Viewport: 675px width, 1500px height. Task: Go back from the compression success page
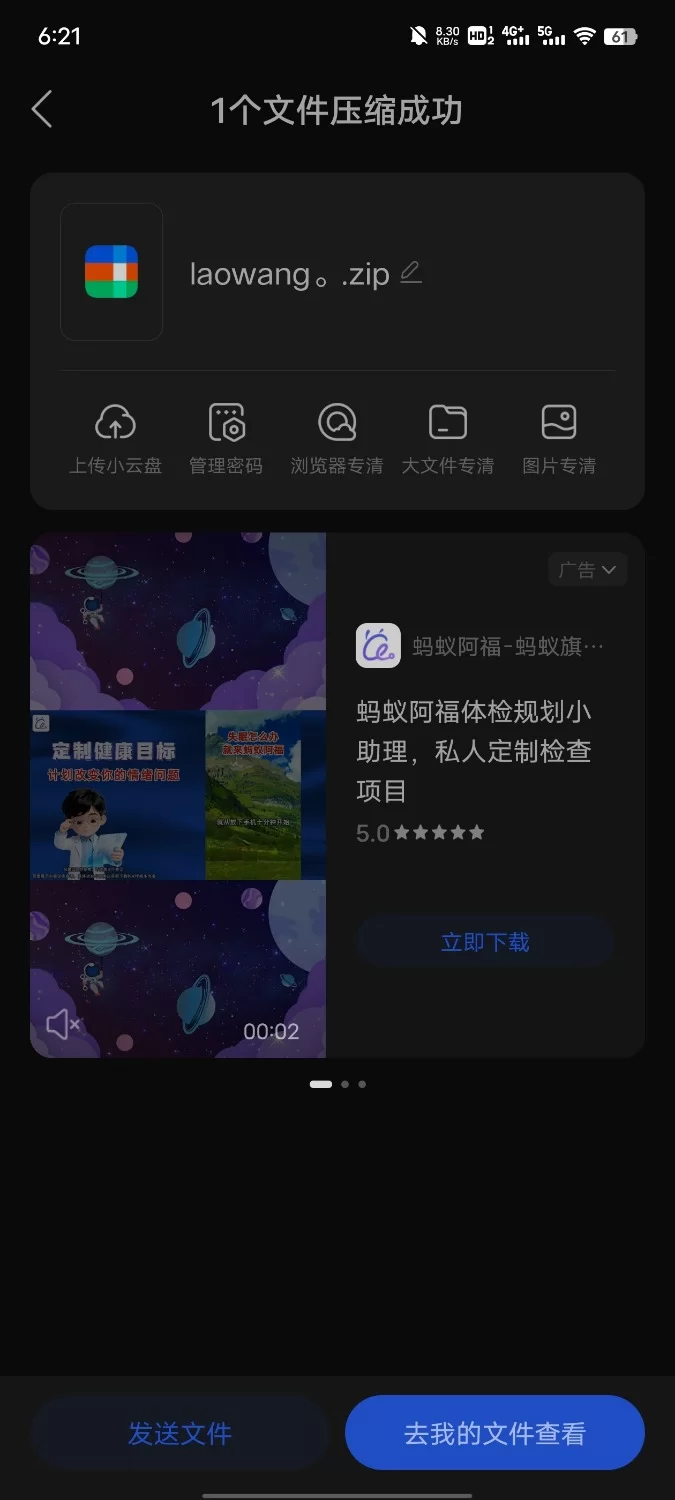click(42, 109)
